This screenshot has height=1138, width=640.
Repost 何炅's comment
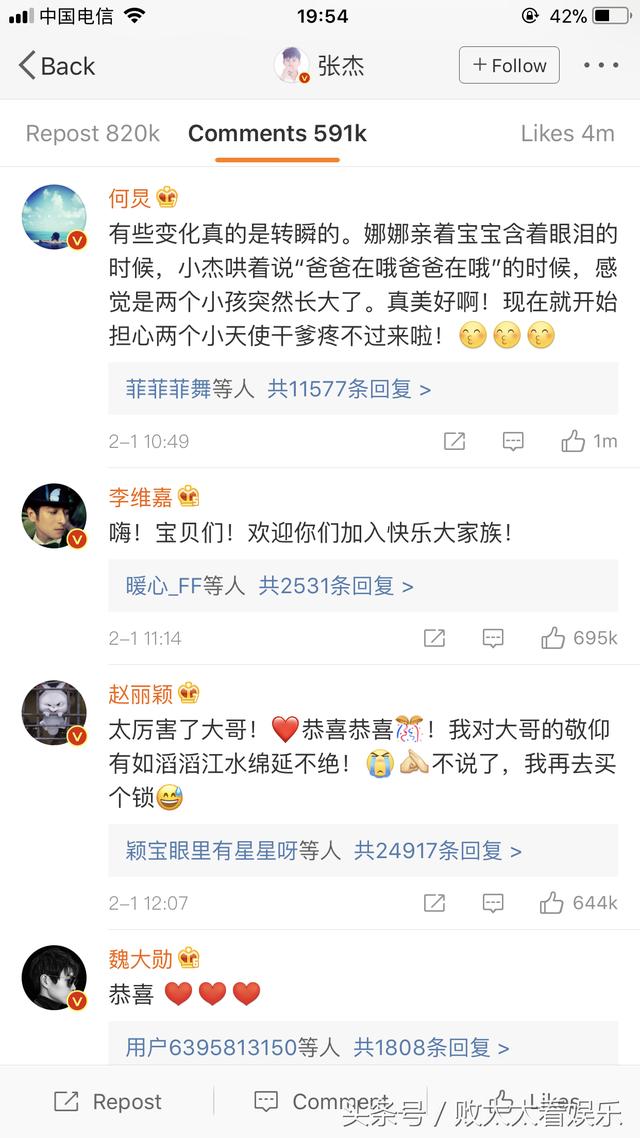click(x=454, y=441)
